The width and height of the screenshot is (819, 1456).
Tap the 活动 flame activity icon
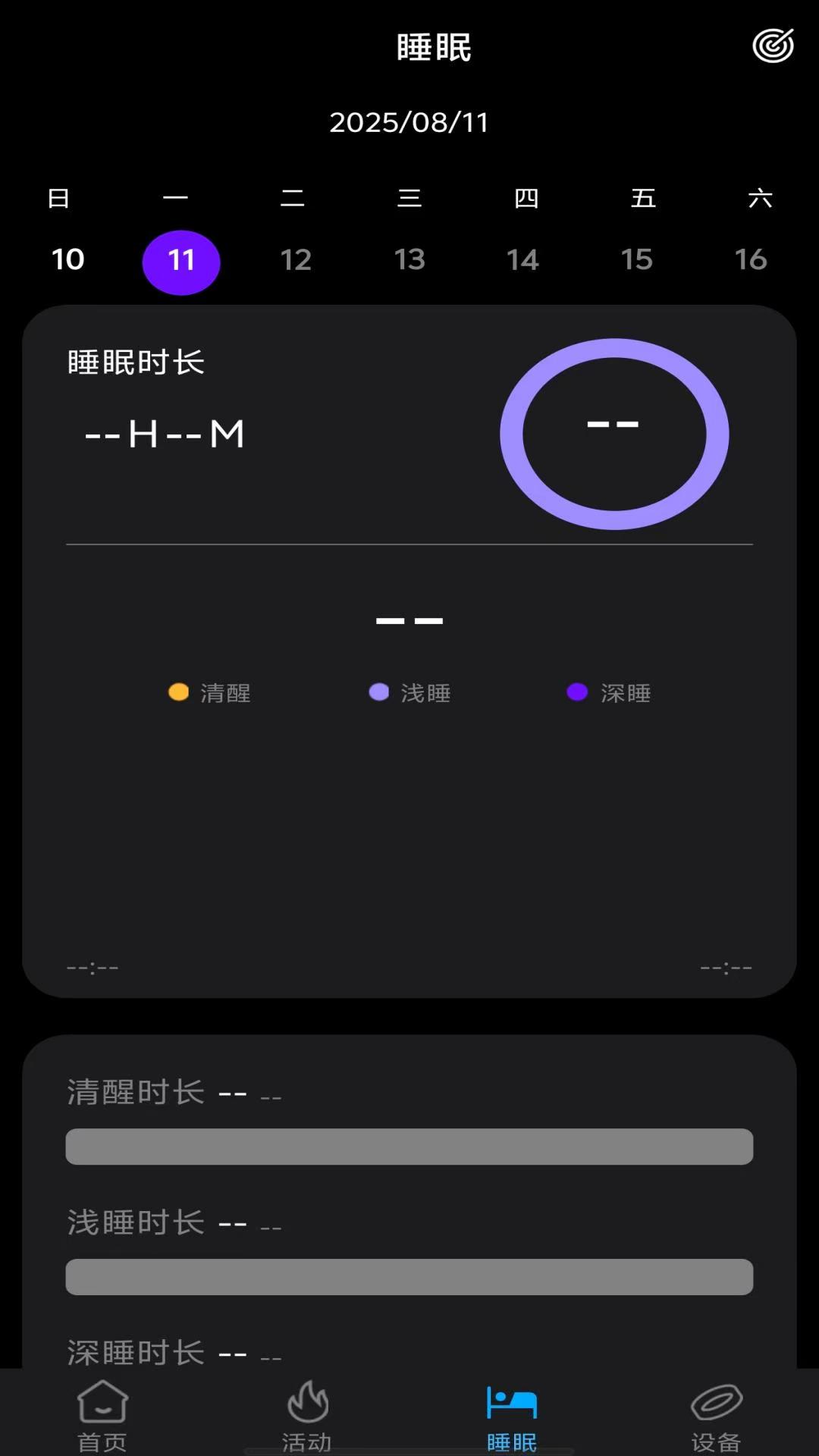coord(307,1405)
